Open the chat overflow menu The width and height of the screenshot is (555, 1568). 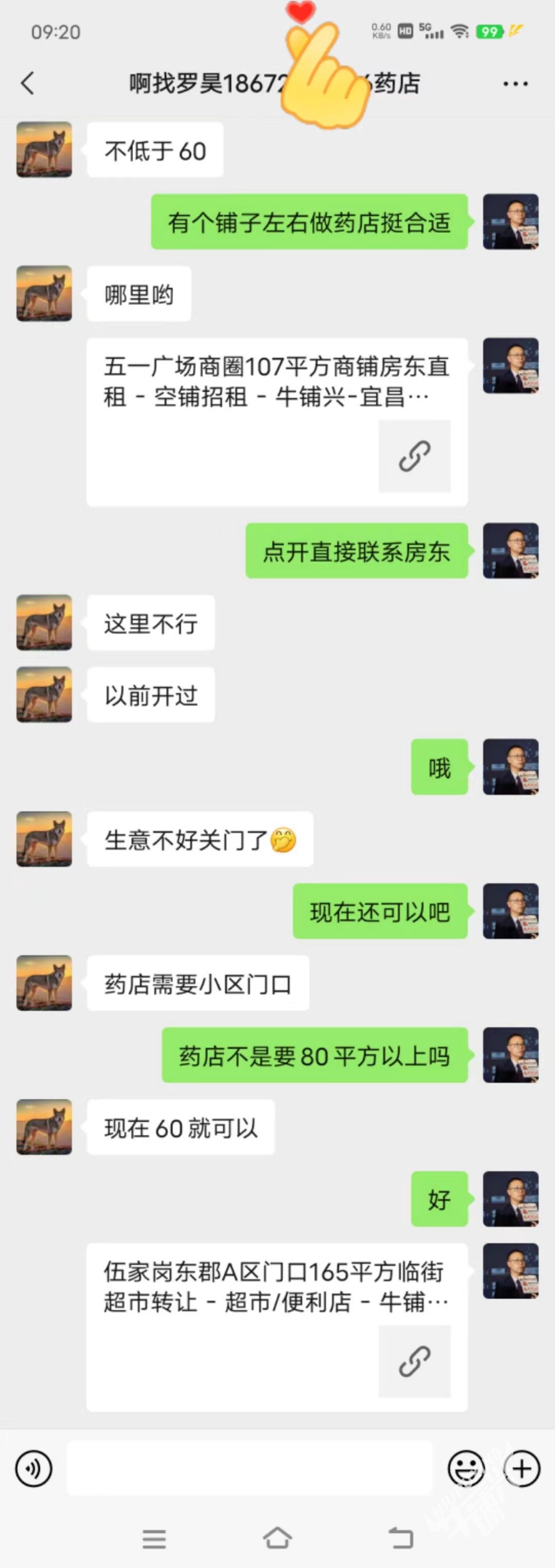(x=515, y=83)
